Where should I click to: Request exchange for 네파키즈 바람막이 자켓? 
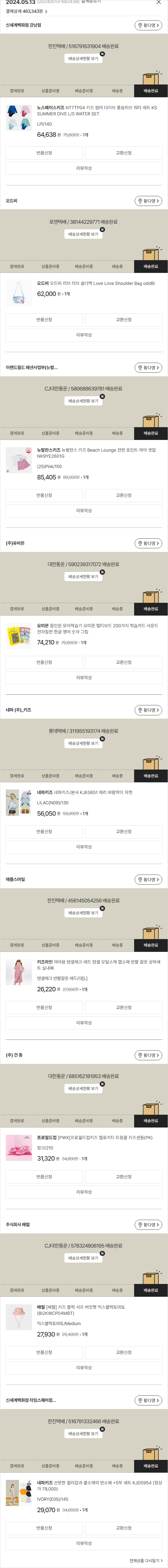(124, 832)
